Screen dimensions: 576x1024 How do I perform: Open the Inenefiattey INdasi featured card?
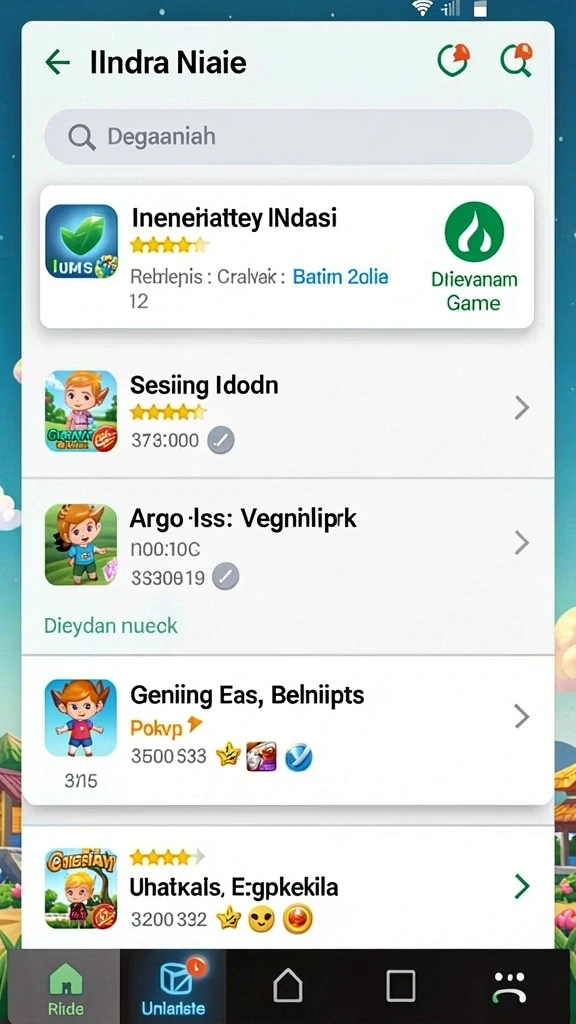pyautogui.click(x=287, y=257)
